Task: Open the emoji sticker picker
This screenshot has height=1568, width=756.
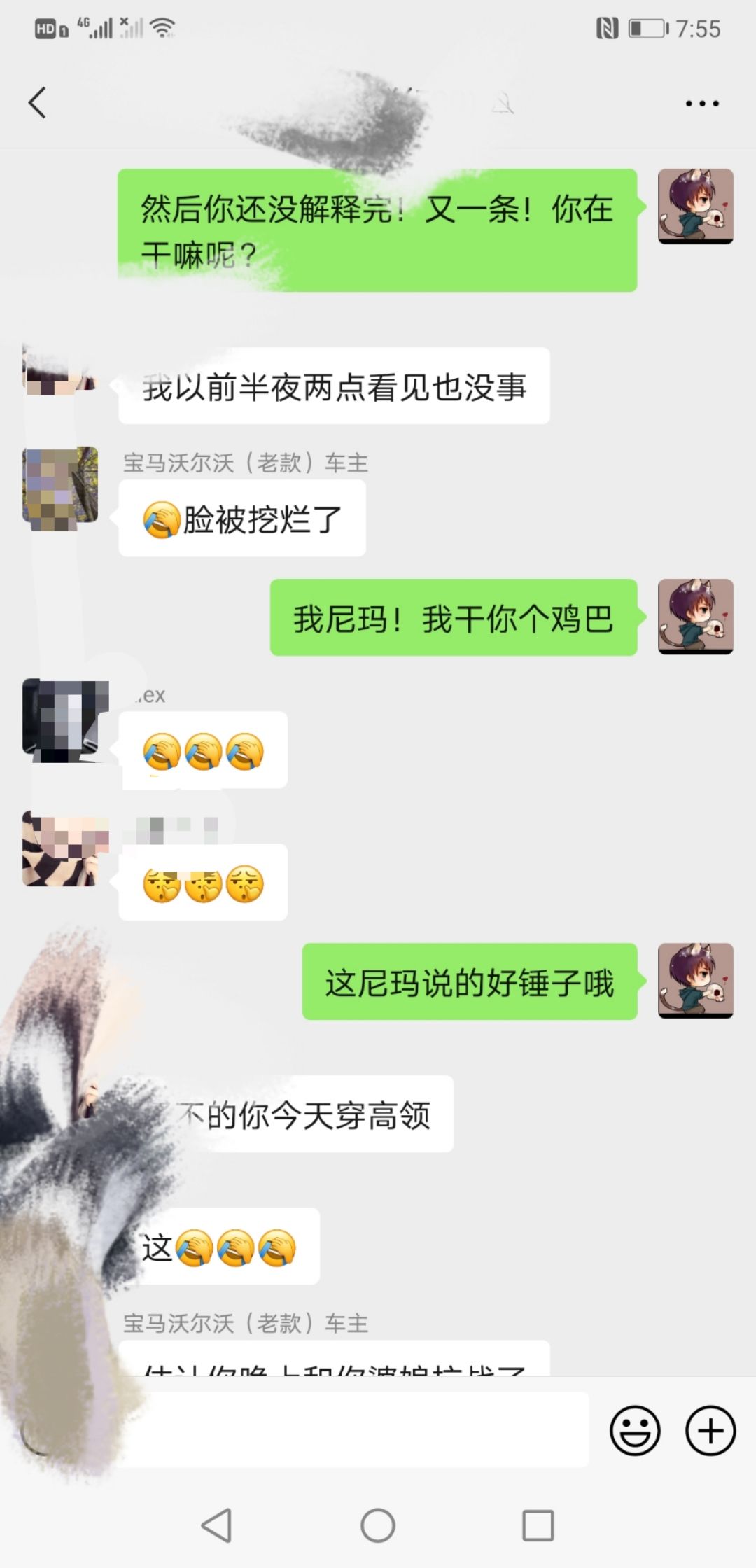Action: point(635,1430)
